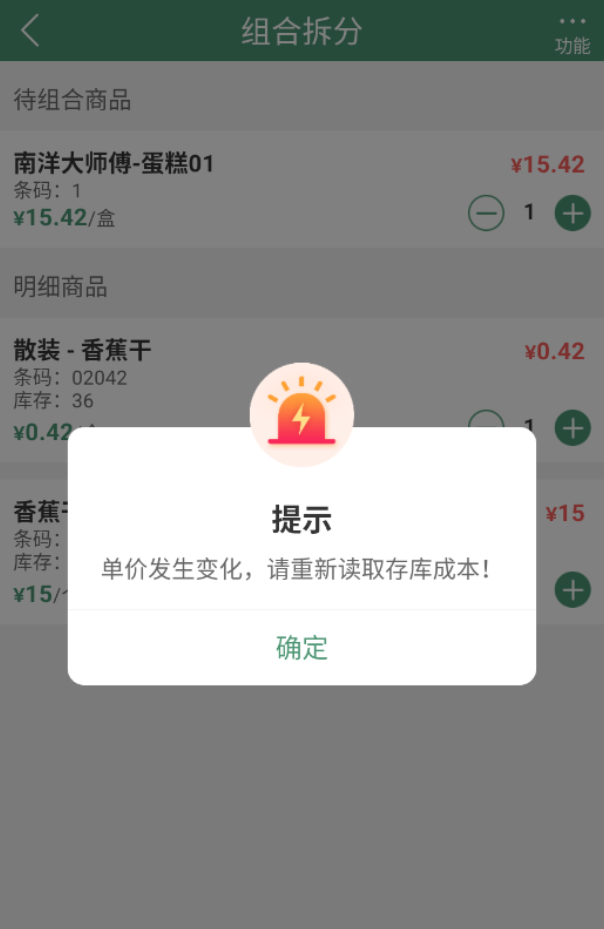
Task: Increase quantity of 南洋大师傅-蛋糕01
Action: click(x=572, y=213)
